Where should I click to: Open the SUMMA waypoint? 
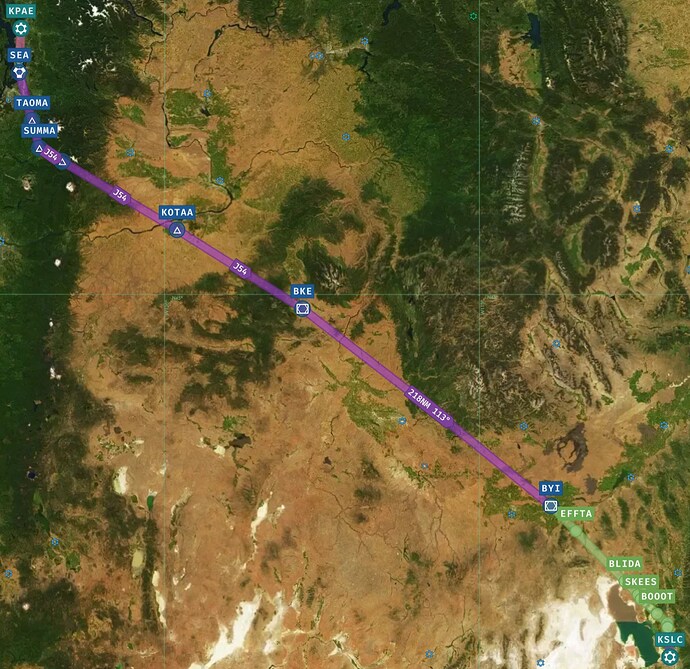39,130
